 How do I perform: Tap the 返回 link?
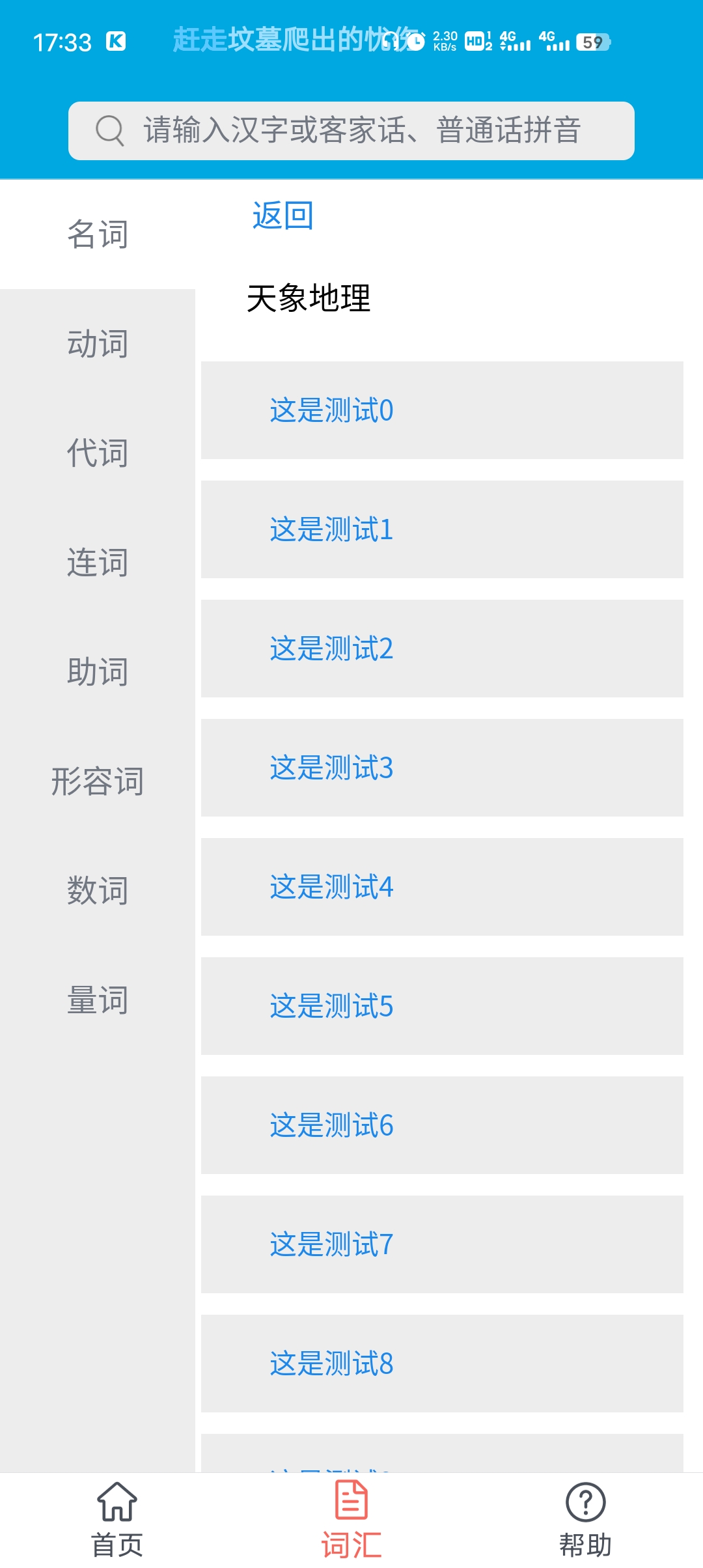coord(283,216)
